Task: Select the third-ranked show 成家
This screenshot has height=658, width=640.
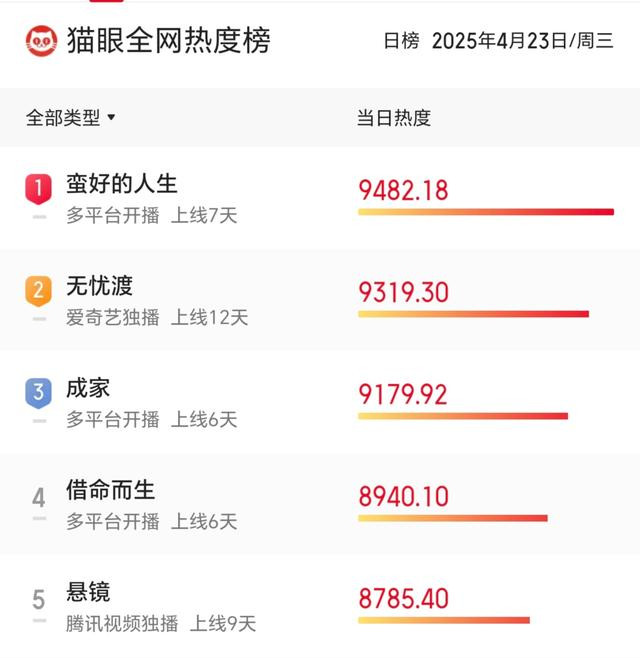Action: (88, 389)
